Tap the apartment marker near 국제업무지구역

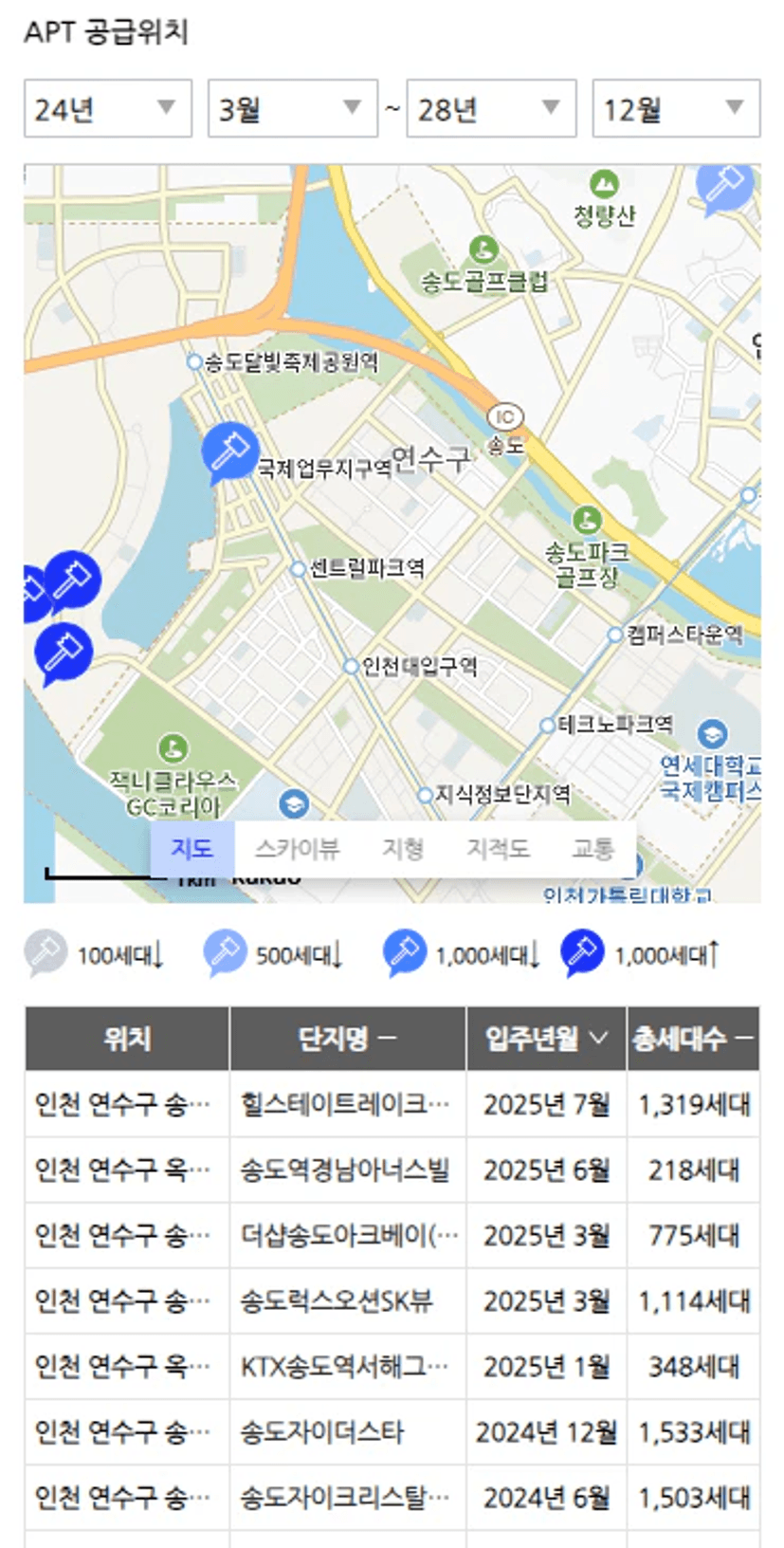click(229, 451)
